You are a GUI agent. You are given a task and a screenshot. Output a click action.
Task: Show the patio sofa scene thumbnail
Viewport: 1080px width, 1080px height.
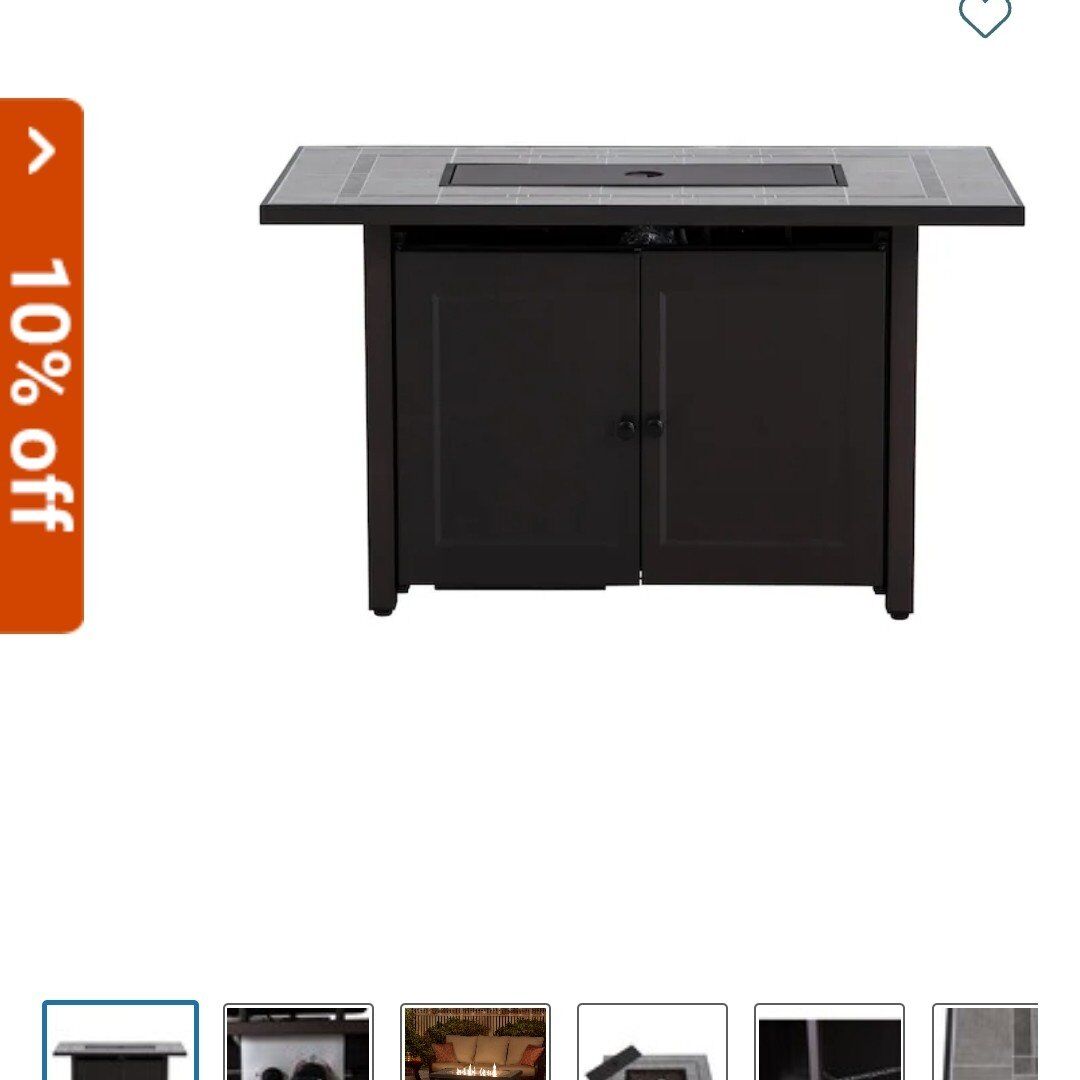click(x=475, y=1042)
